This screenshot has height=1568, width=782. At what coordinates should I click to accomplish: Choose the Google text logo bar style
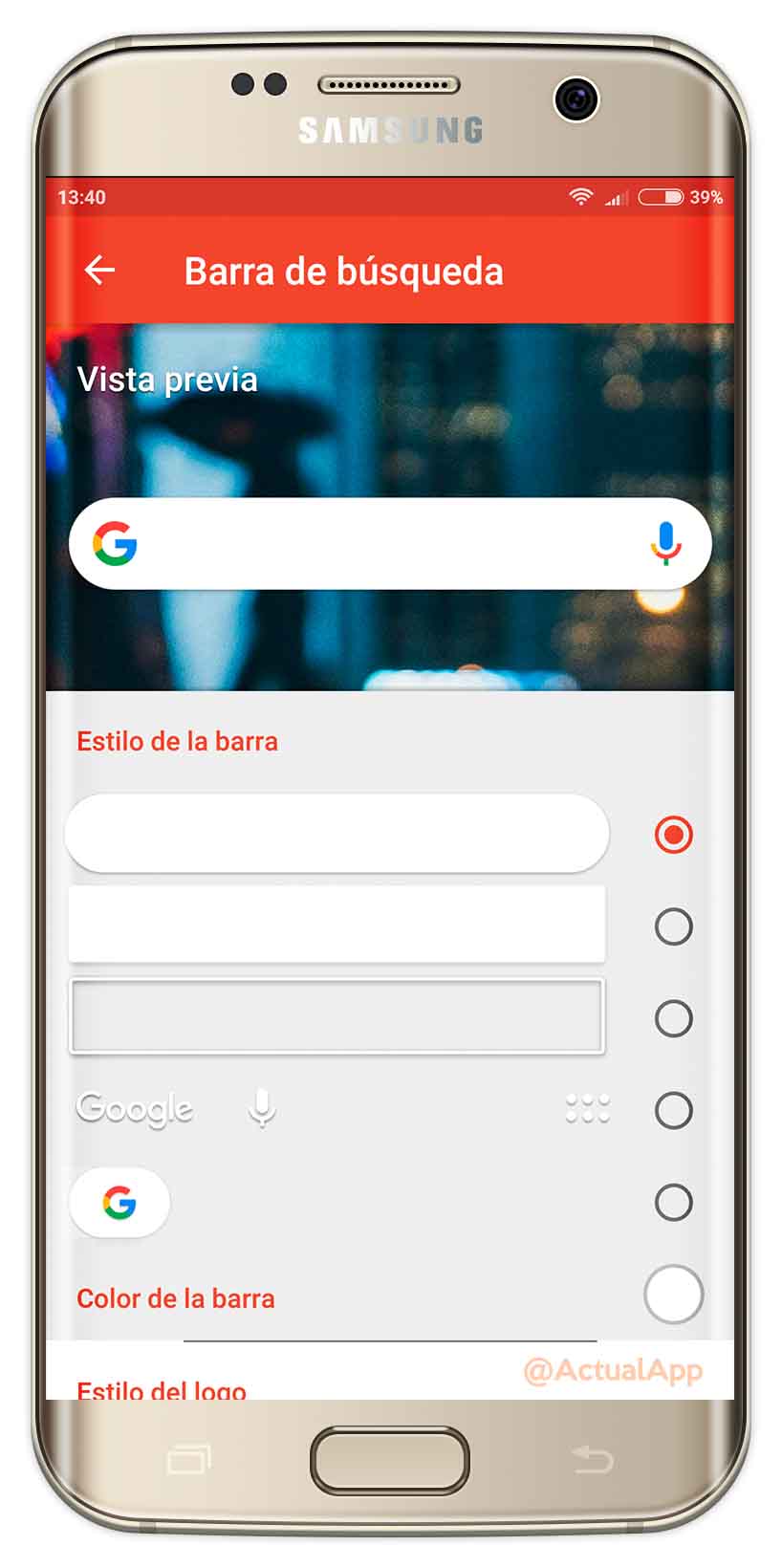point(673,1110)
